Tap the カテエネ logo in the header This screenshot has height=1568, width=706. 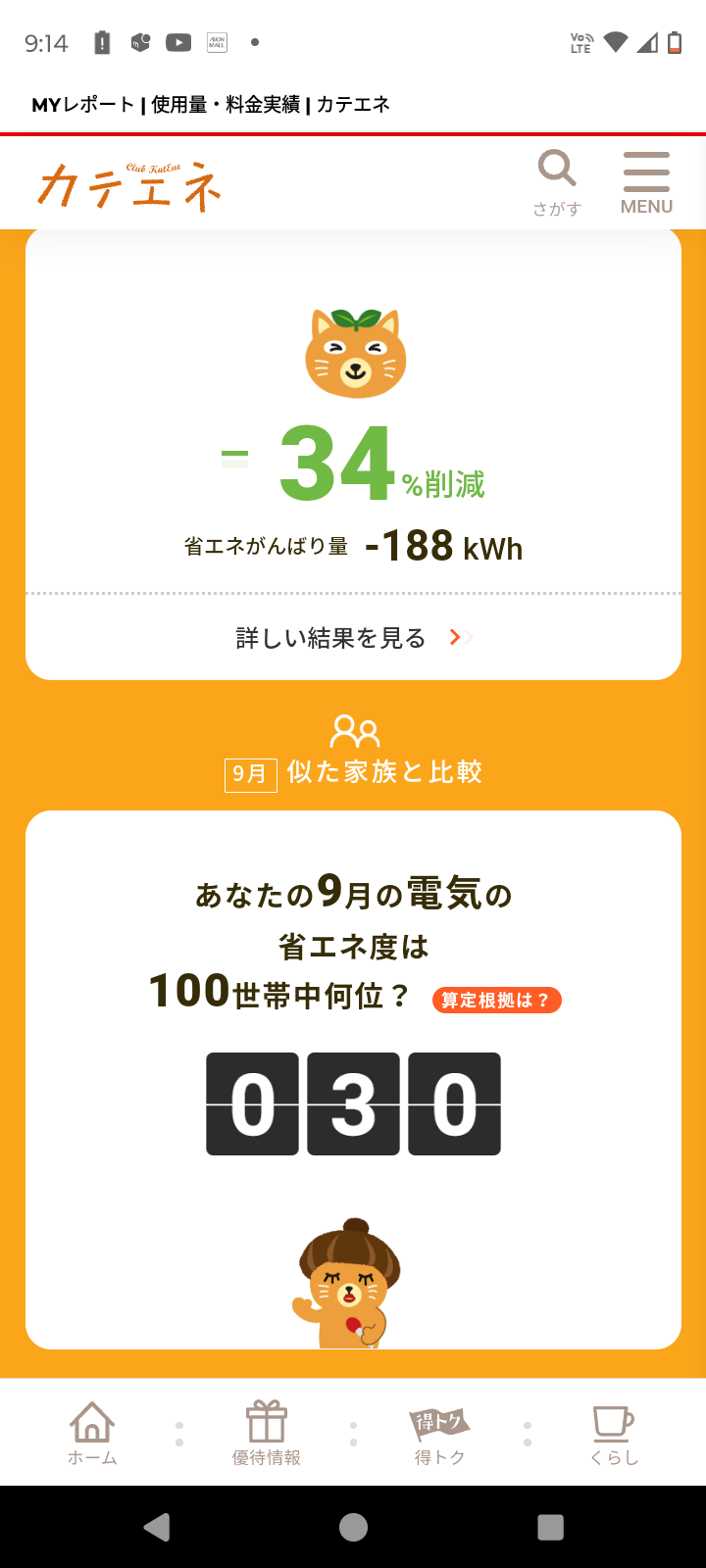click(129, 184)
